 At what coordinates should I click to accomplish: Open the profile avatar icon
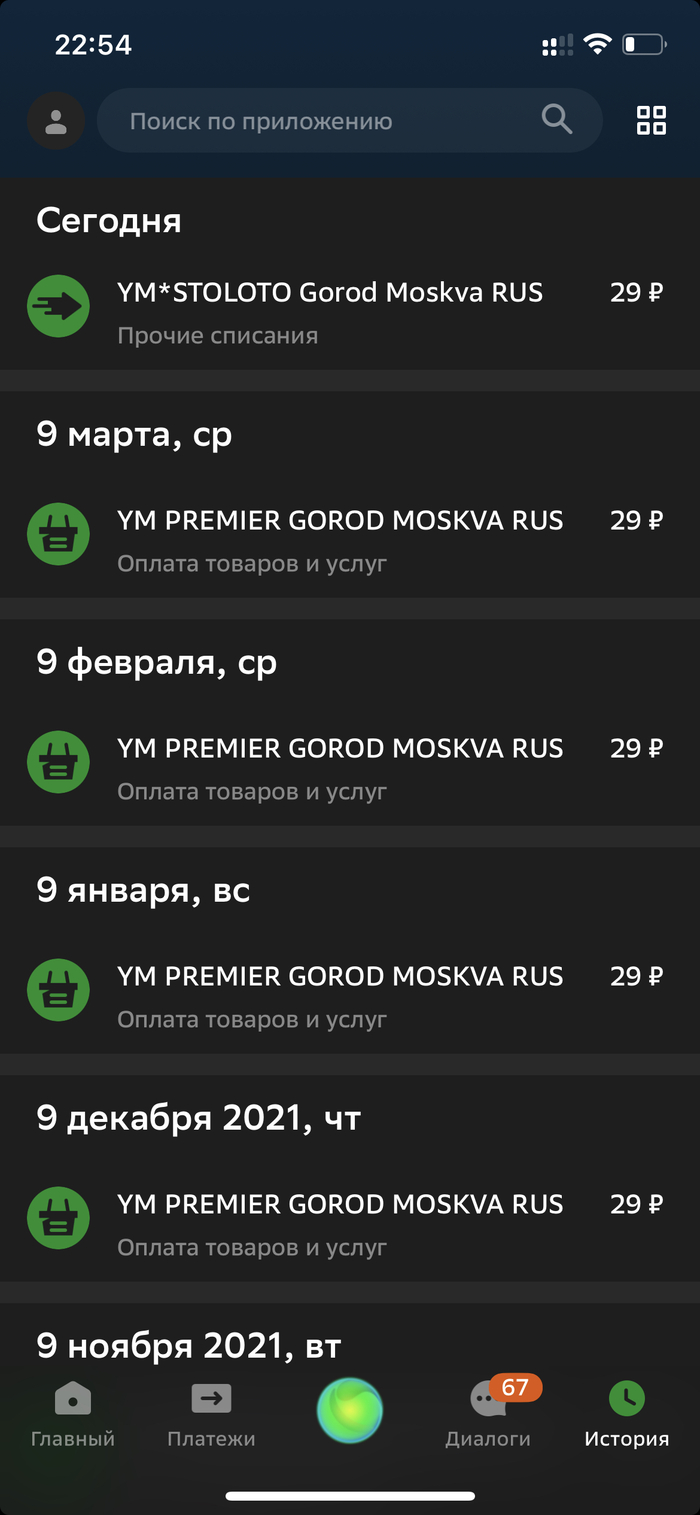pos(56,122)
